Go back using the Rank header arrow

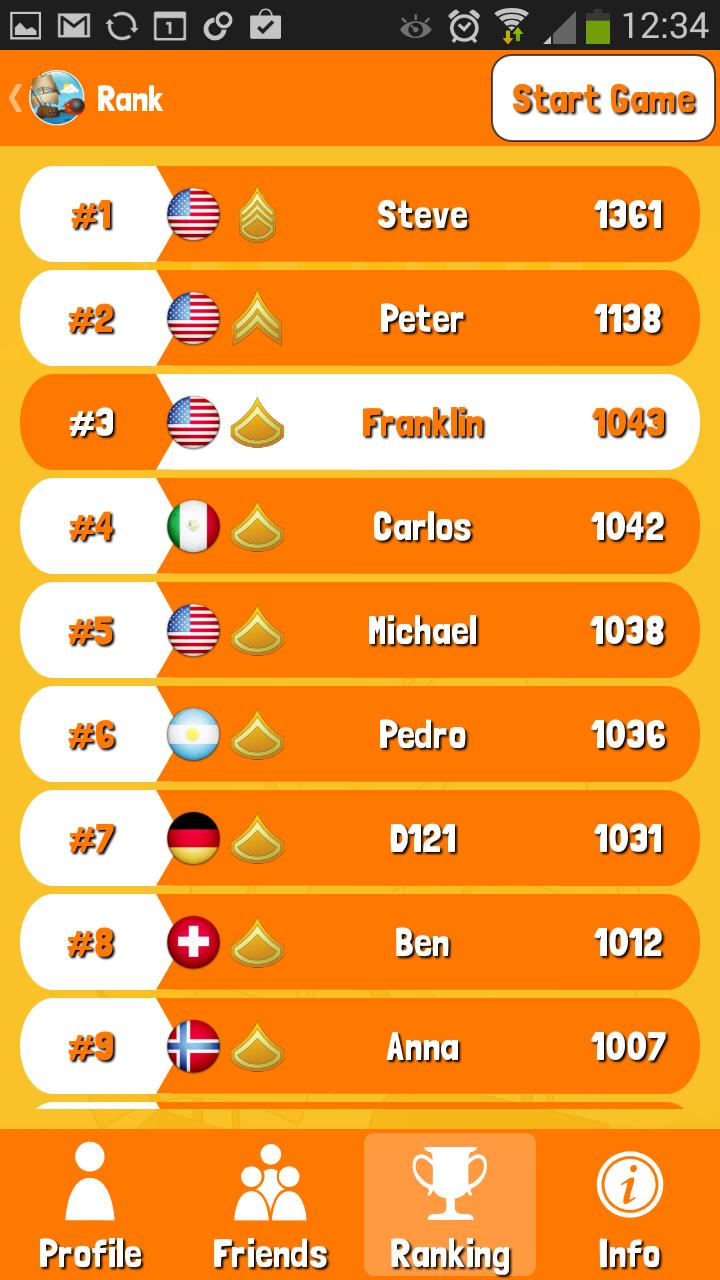[x=18, y=98]
